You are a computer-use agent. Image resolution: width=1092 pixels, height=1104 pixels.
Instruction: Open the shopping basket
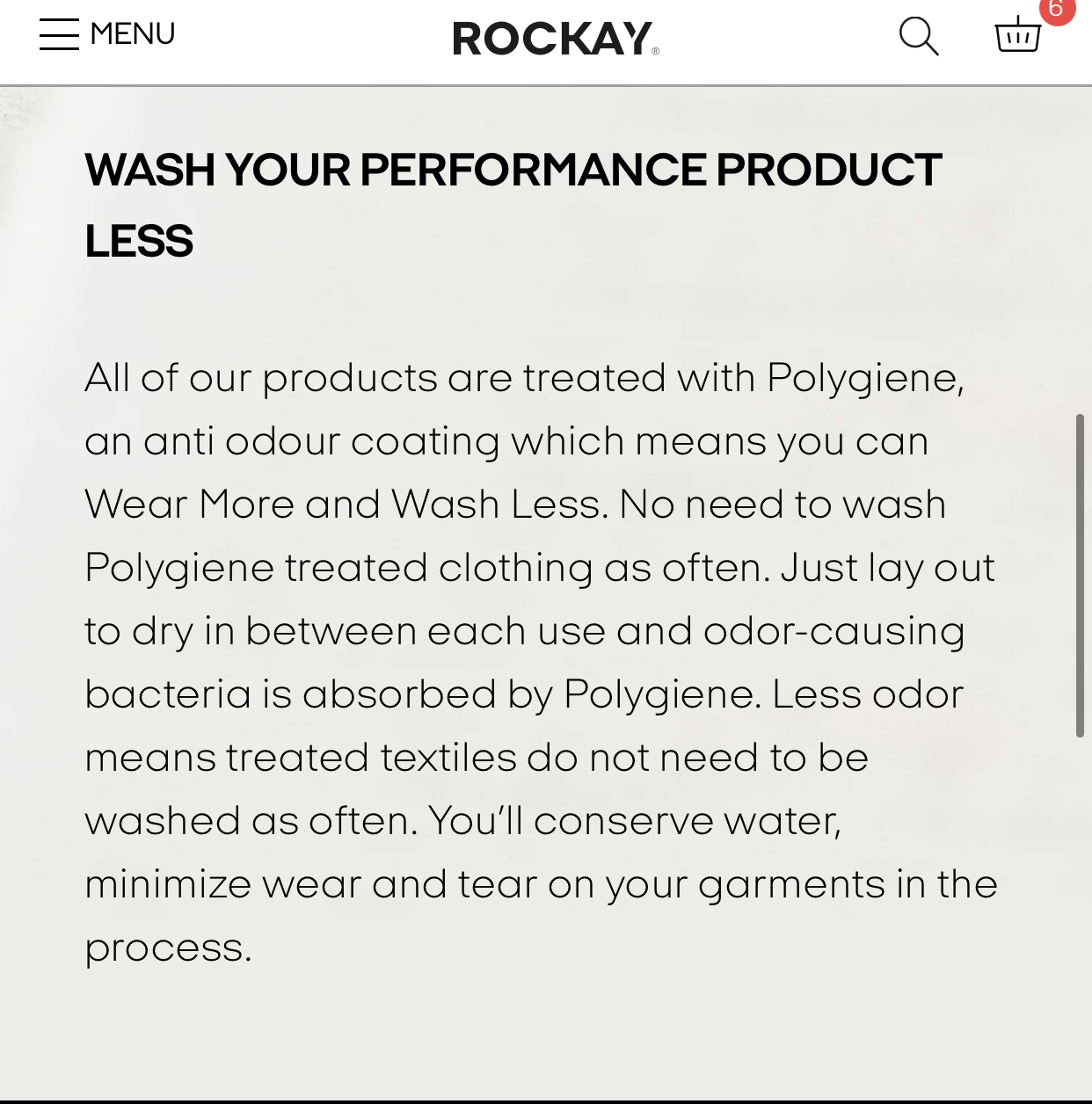click(1018, 35)
